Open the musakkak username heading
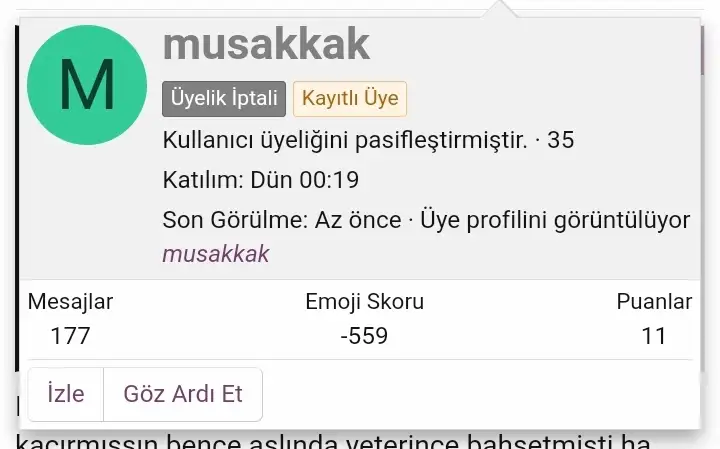Viewport: 720px width, 449px height. pos(266,44)
